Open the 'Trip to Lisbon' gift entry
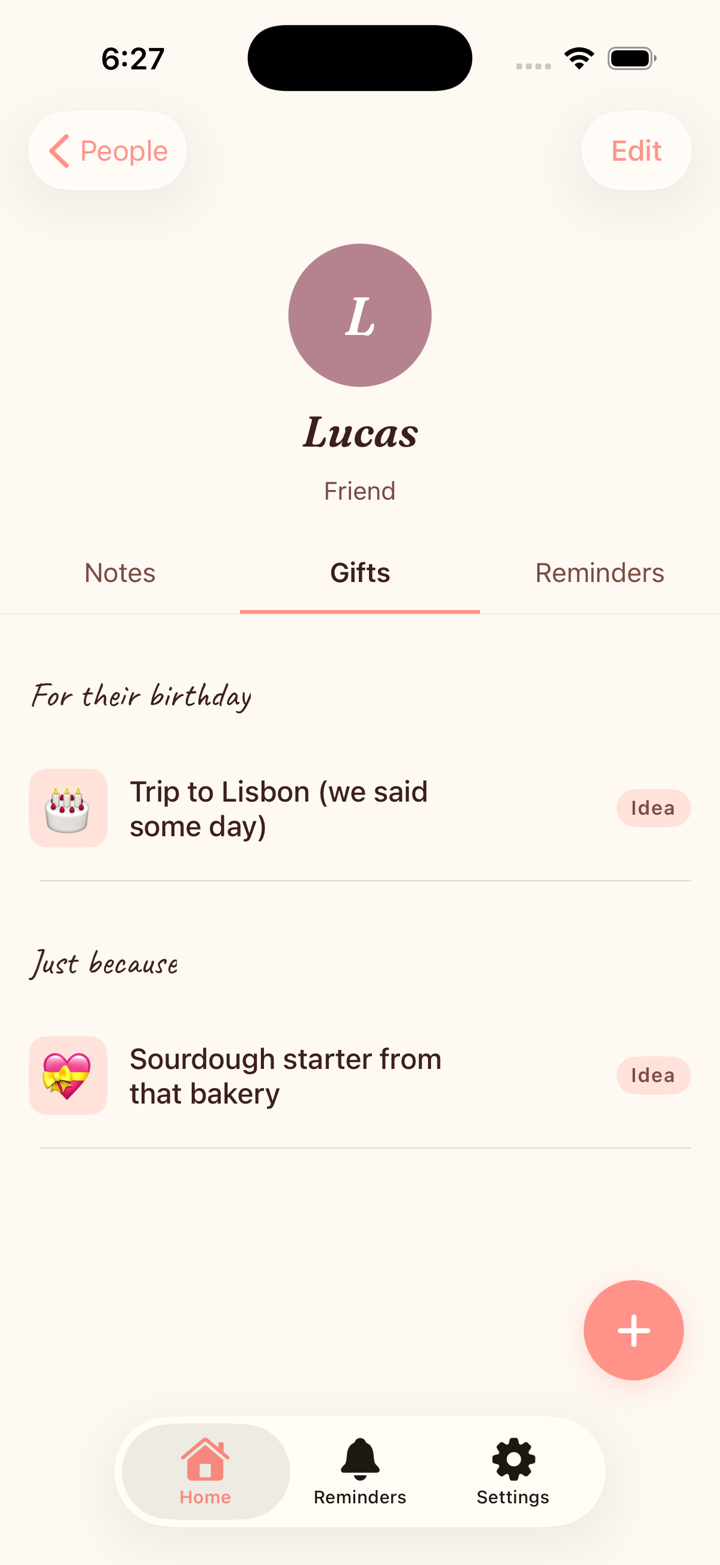The height and width of the screenshot is (1565, 720). (279, 808)
